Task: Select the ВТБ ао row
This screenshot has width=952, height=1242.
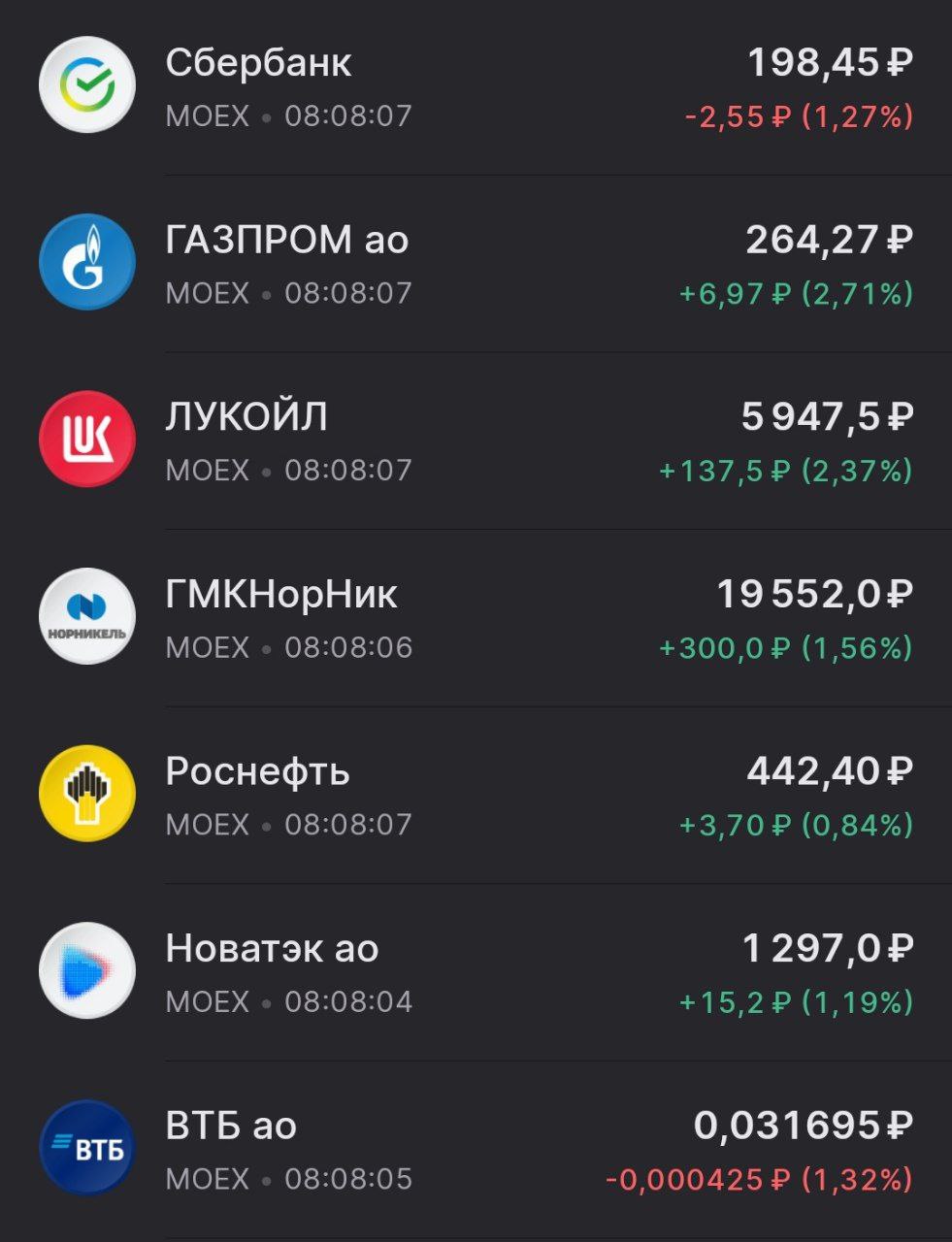Action: pos(476,1147)
